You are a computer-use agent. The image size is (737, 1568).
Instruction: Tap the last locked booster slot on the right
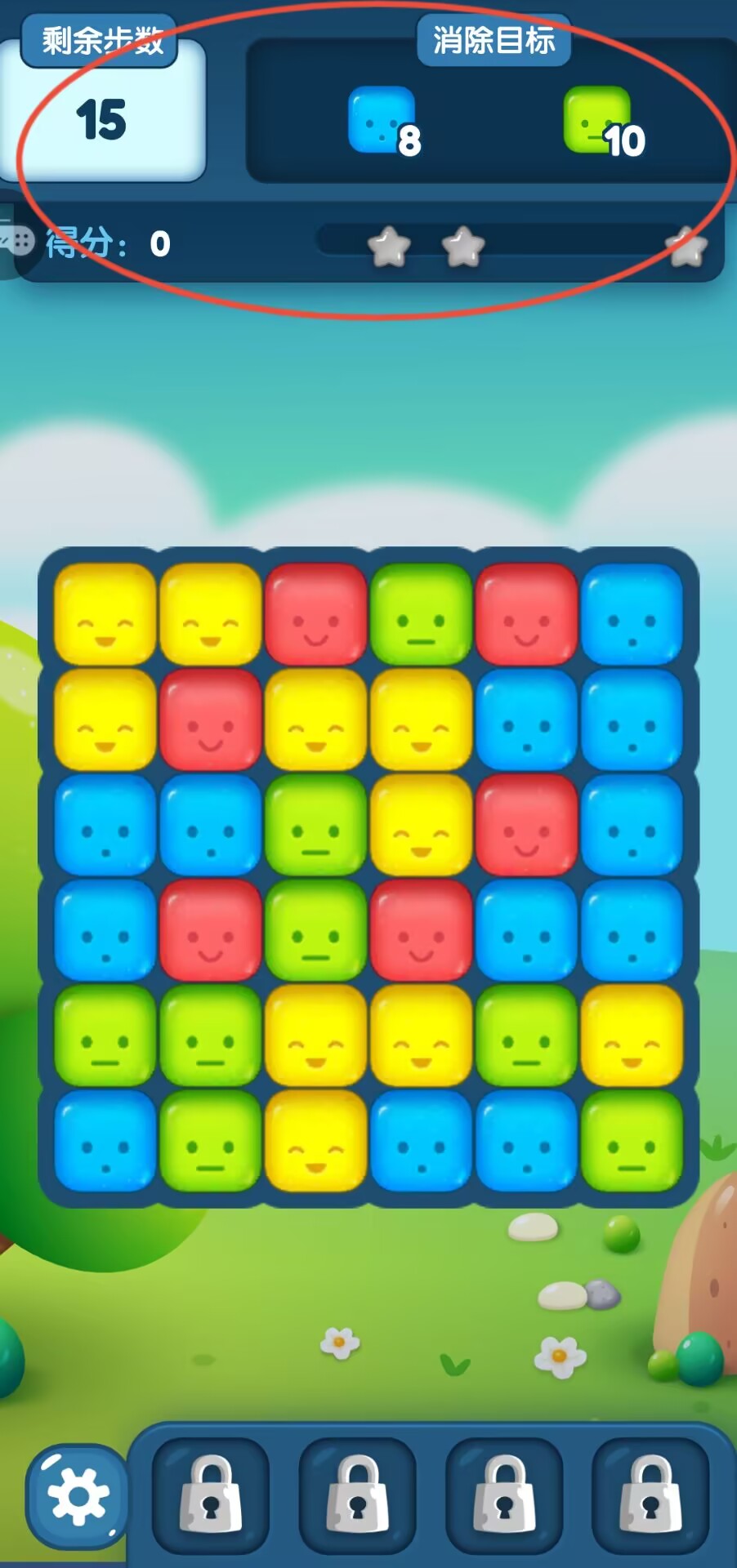click(650, 1496)
